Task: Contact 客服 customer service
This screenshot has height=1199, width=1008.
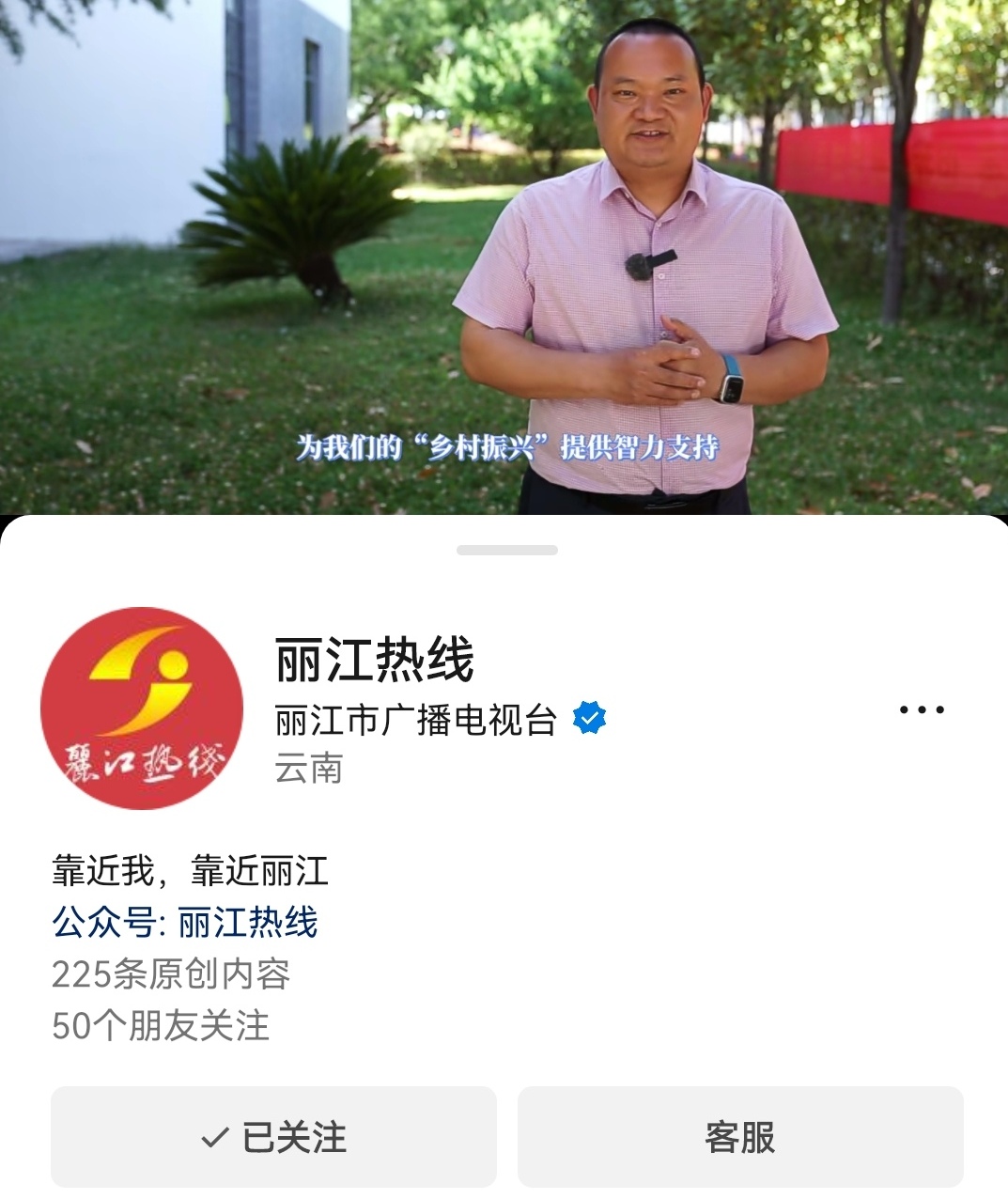Action: click(x=740, y=1137)
